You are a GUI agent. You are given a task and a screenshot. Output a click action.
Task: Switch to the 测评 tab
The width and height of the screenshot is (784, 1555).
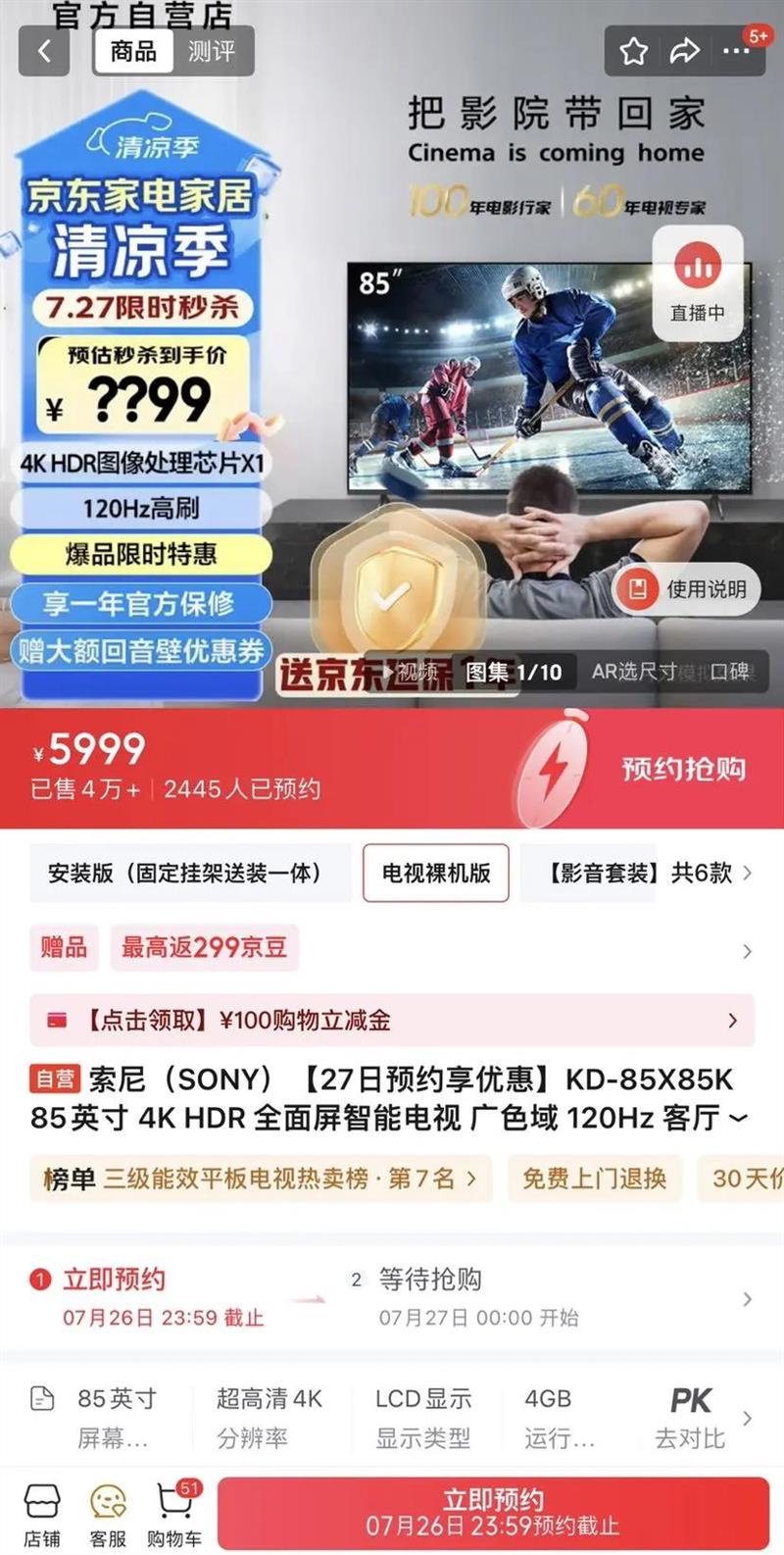[212, 51]
